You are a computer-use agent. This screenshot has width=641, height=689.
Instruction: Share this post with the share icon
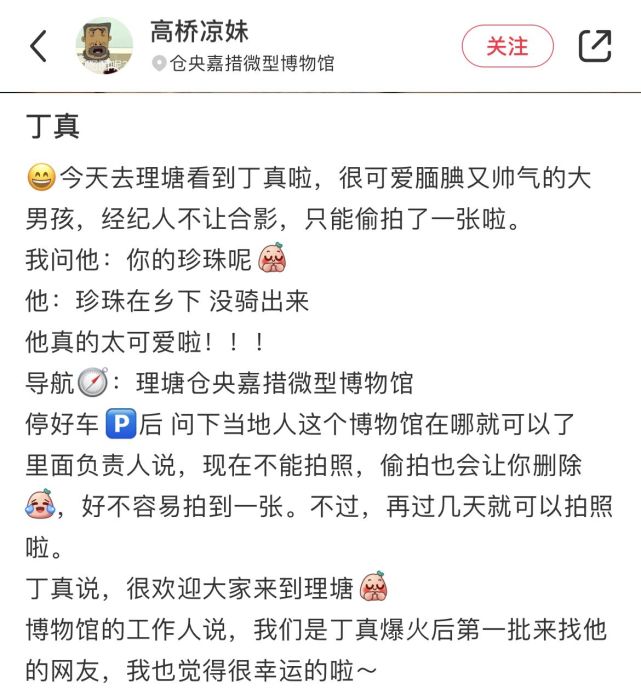pyautogui.click(x=595, y=46)
